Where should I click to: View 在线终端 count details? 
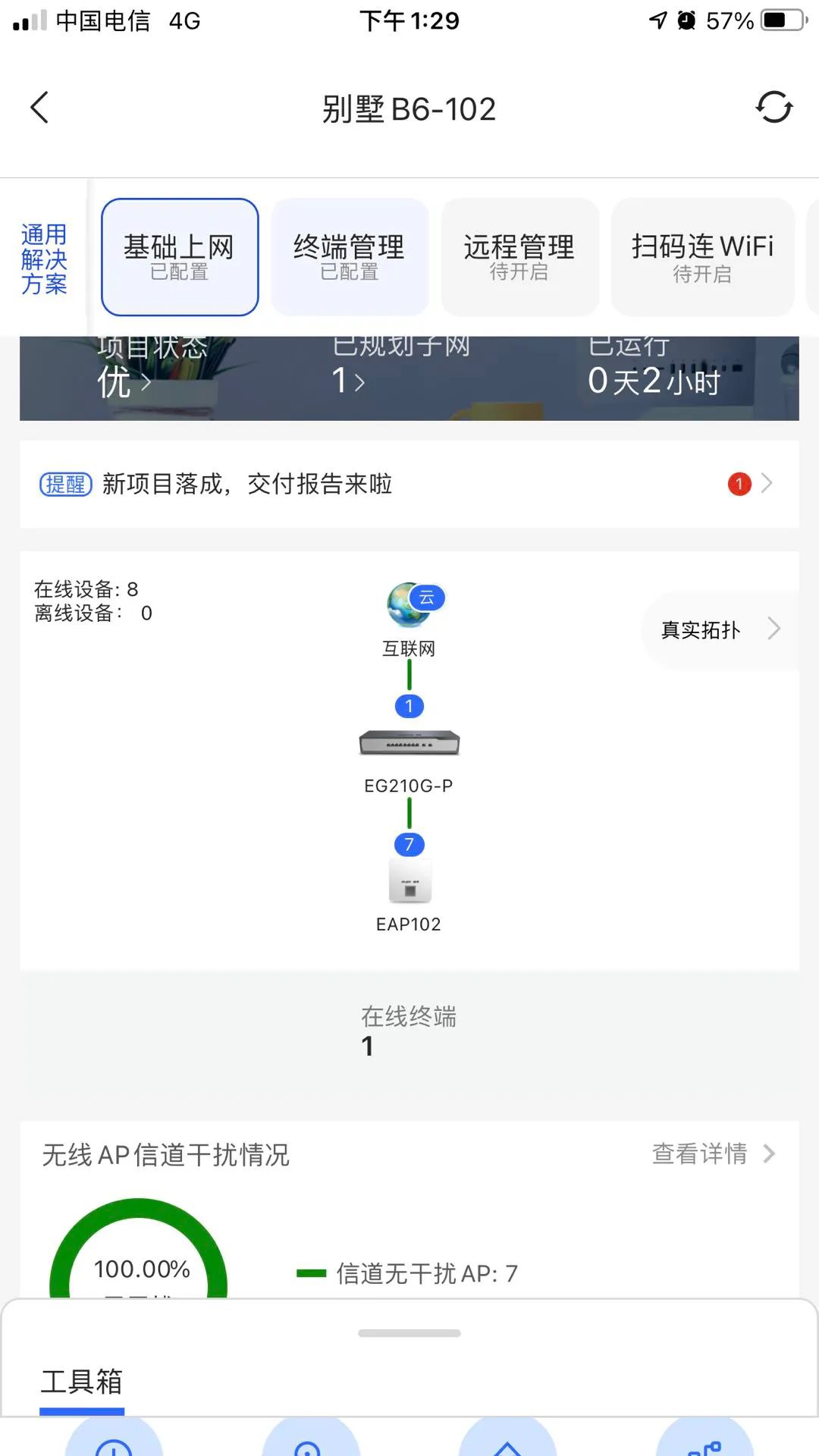click(x=409, y=1031)
